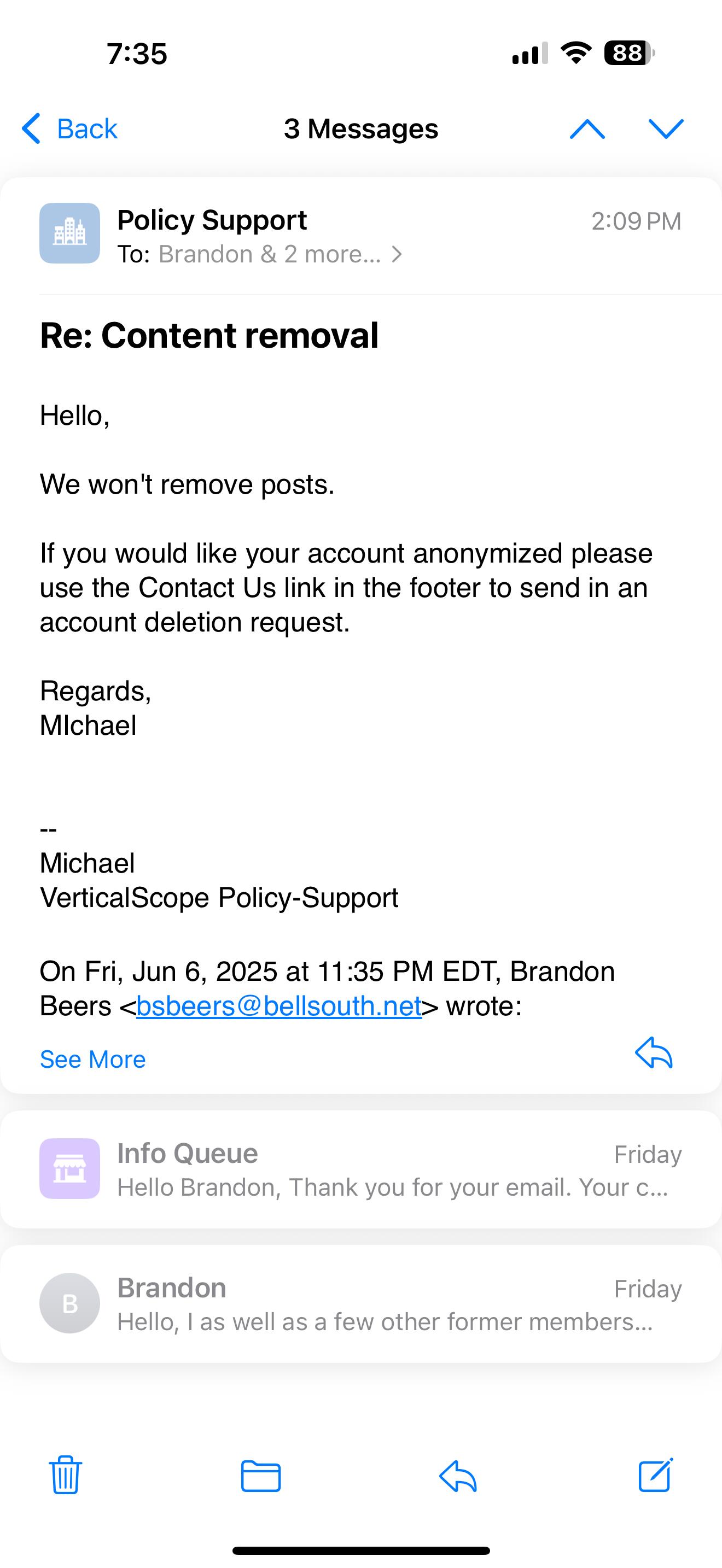
Task: Reply using the arrow inside the message card
Action: click(x=654, y=1052)
